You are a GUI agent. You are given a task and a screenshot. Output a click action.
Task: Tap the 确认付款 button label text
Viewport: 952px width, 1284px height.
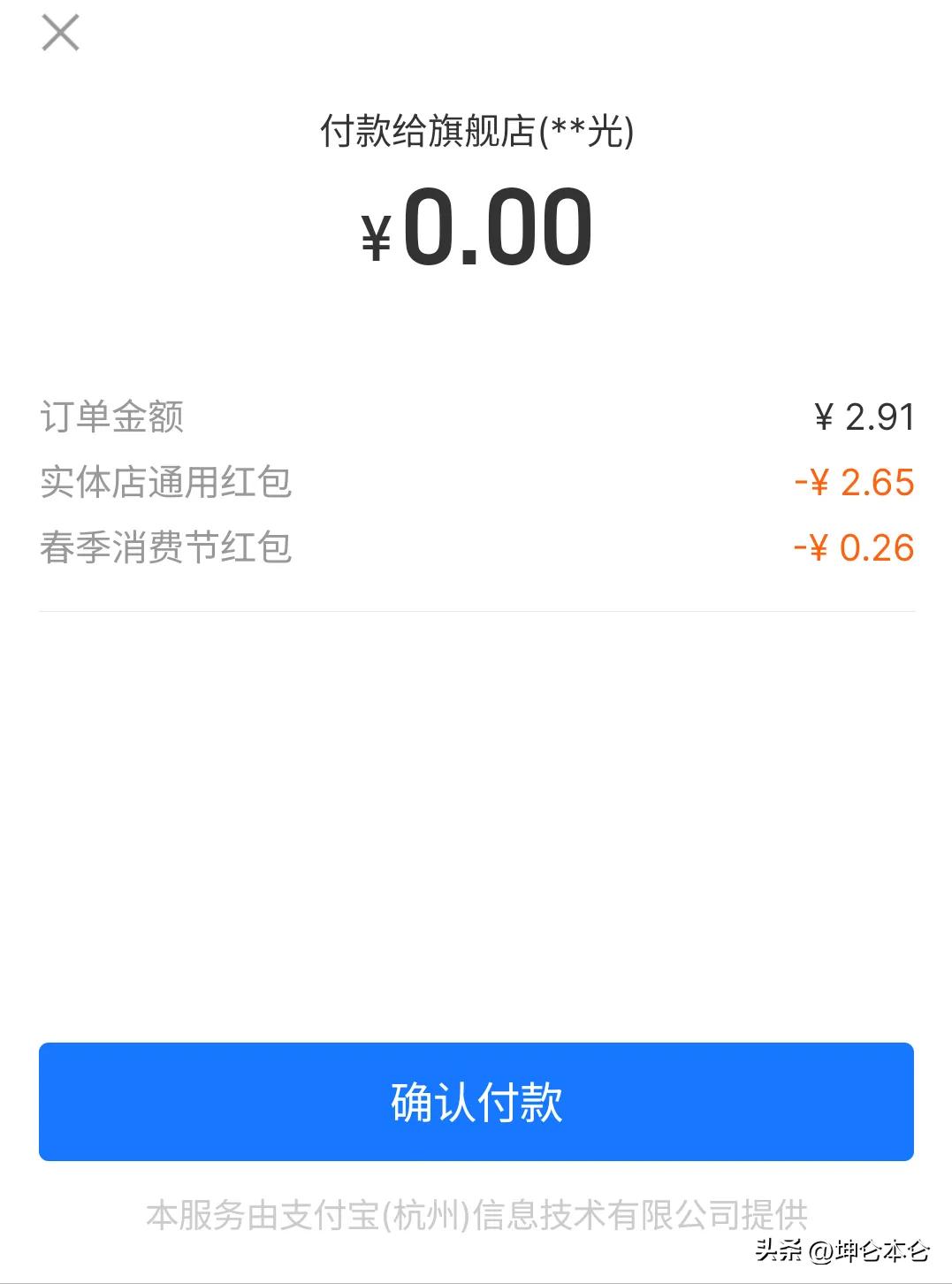[x=476, y=1102]
